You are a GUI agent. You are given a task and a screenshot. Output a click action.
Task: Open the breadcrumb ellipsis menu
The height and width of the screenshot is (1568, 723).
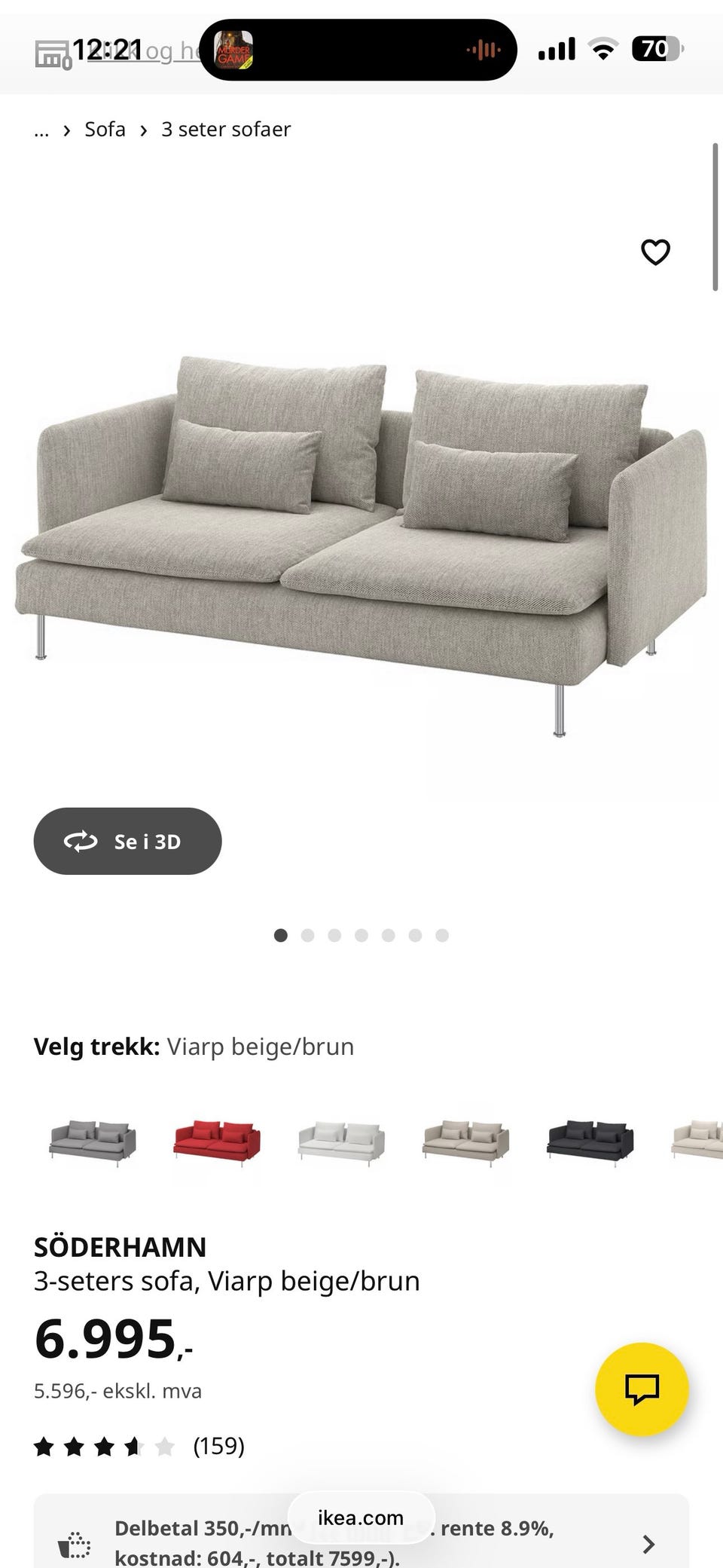click(x=41, y=129)
